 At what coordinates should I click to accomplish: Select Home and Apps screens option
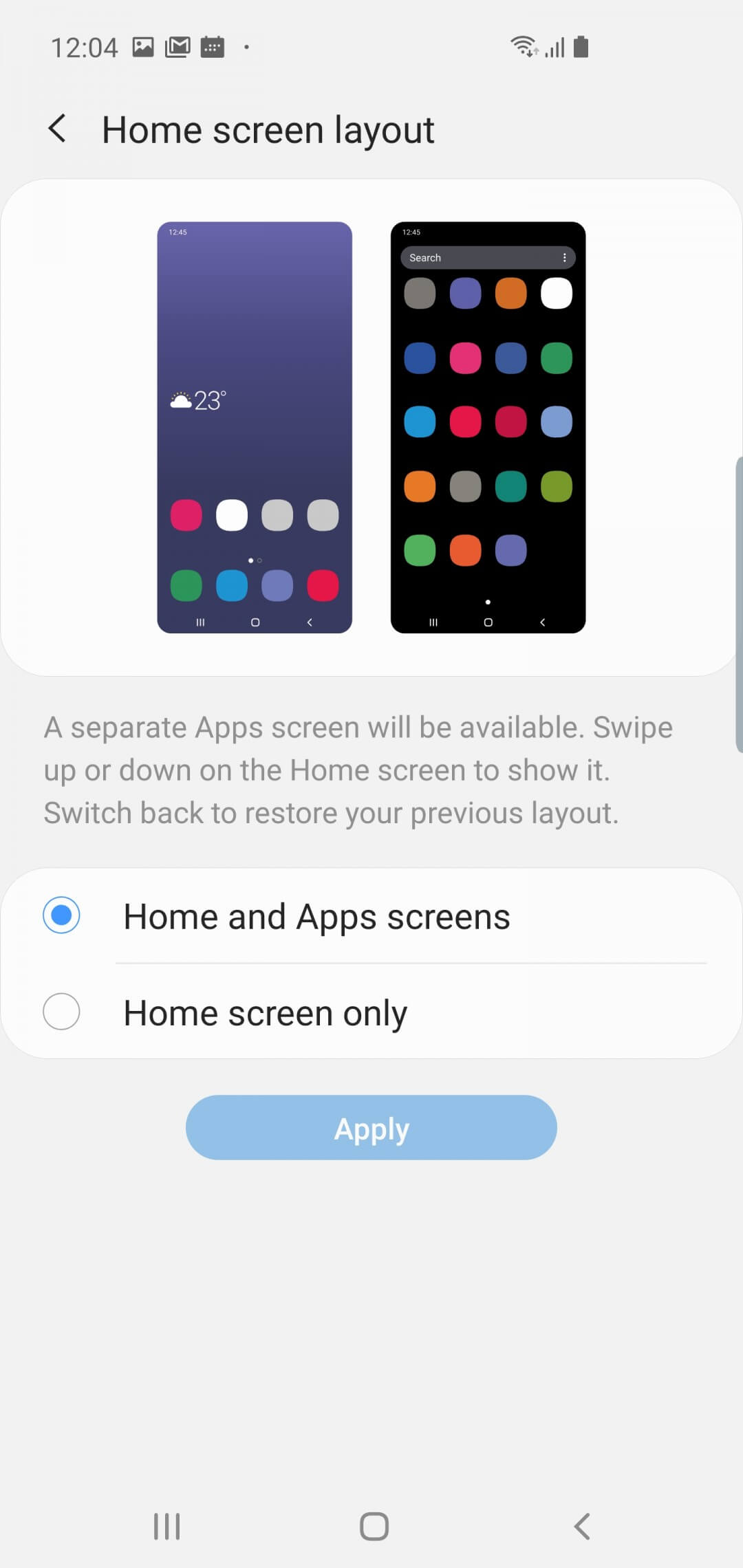(x=371, y=916)
